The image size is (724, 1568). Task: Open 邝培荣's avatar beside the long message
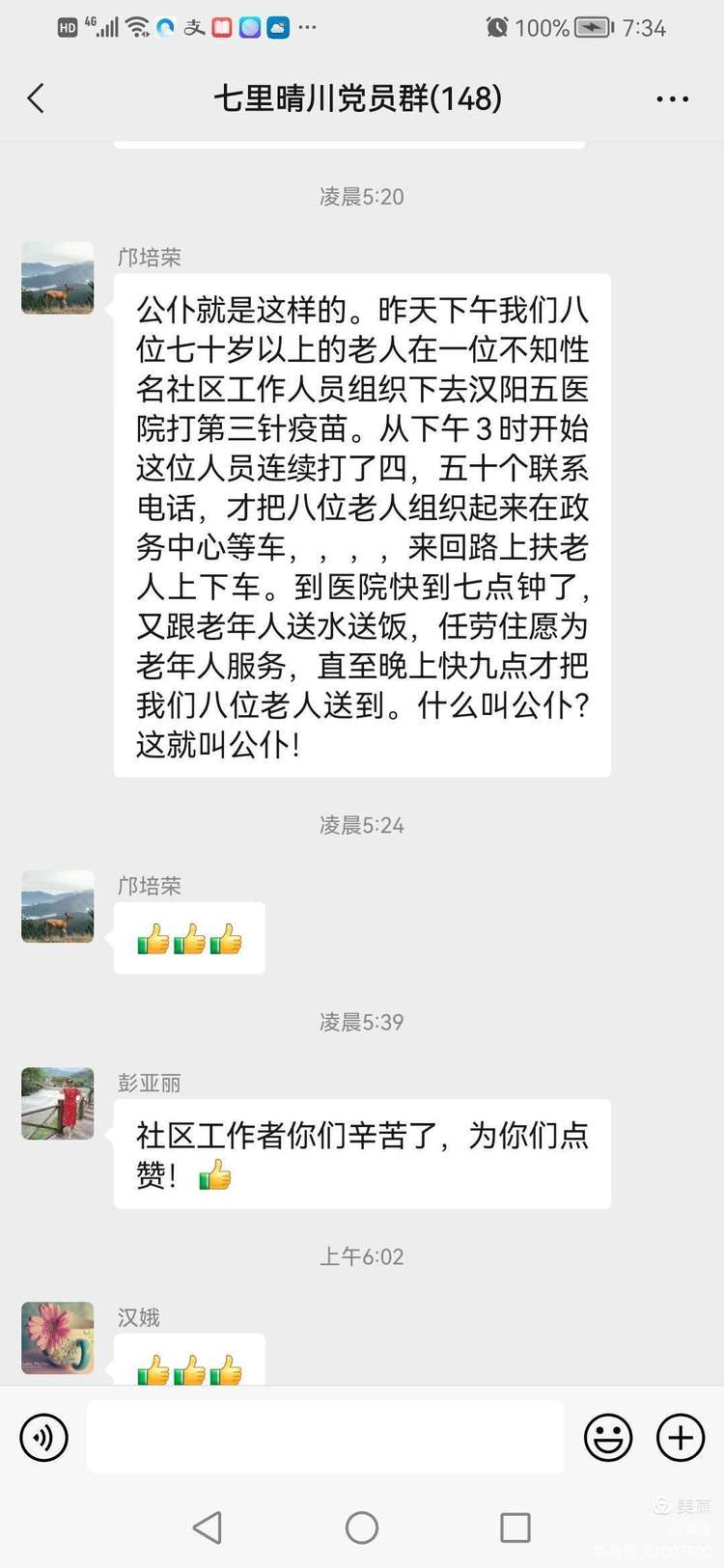click(x=58, y=278)
